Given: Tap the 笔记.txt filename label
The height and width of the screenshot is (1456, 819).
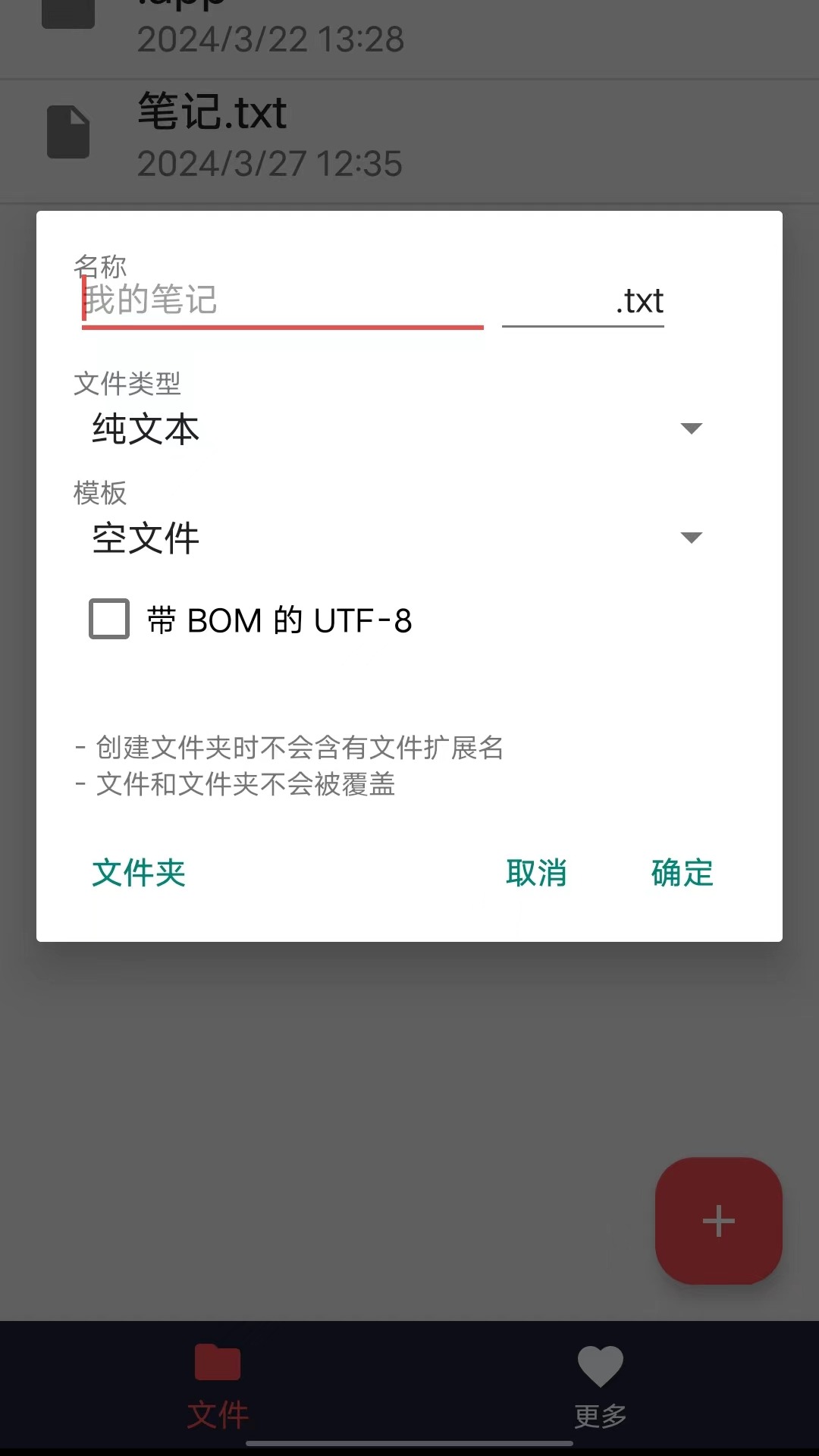Looking at the screenshot, I should click(x=210, y=114).
